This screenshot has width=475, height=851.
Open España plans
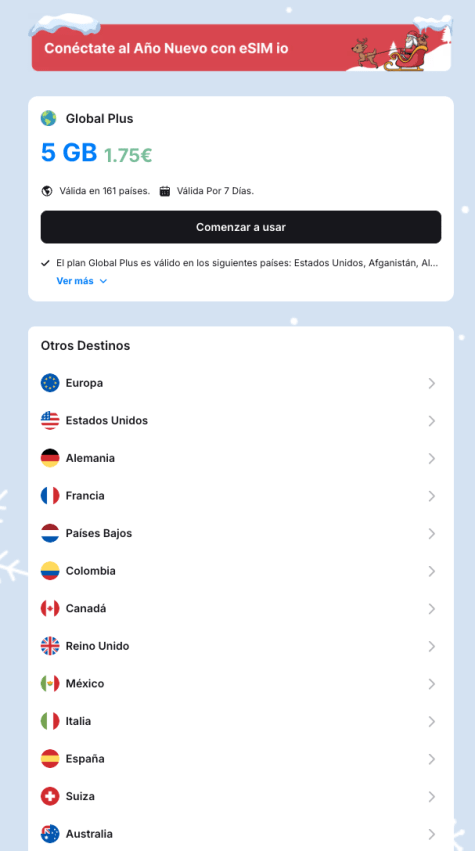[240, 759]
